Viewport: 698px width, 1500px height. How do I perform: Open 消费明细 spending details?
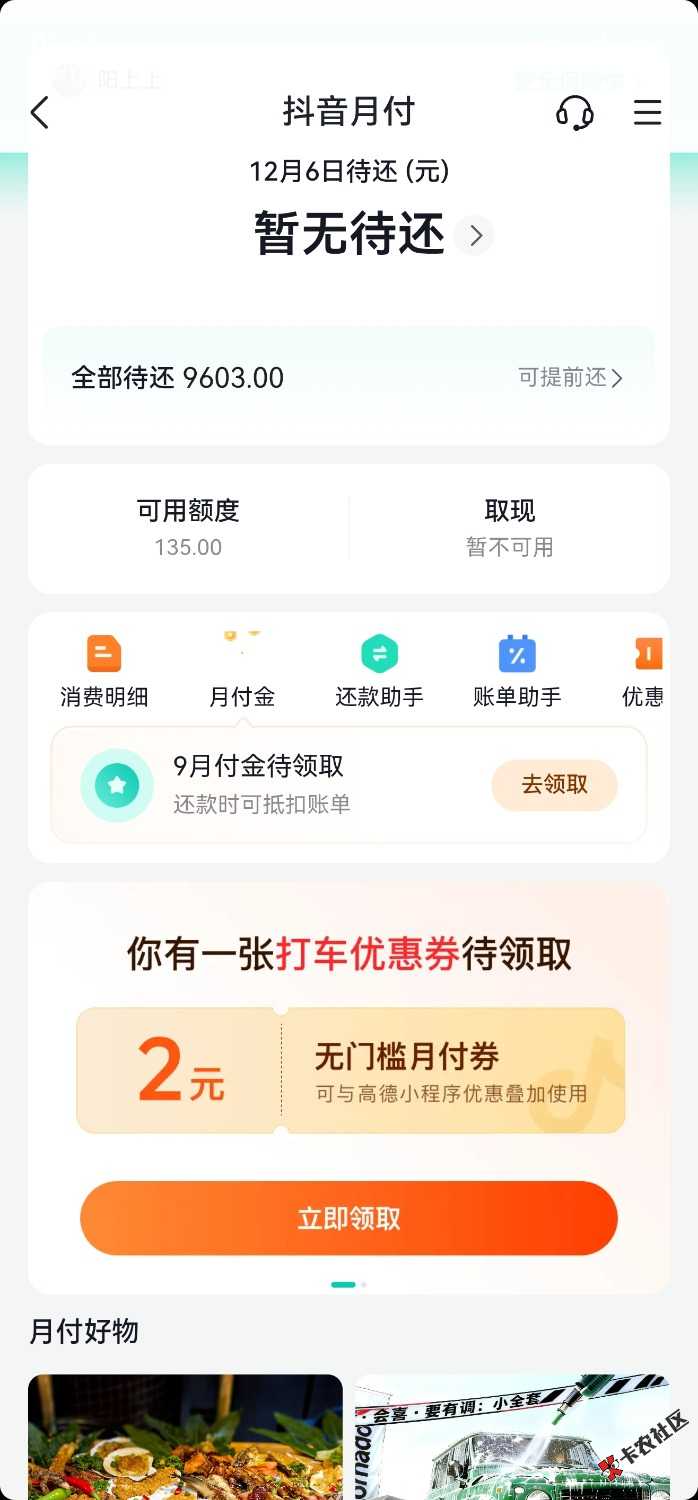tap(104, 671)
